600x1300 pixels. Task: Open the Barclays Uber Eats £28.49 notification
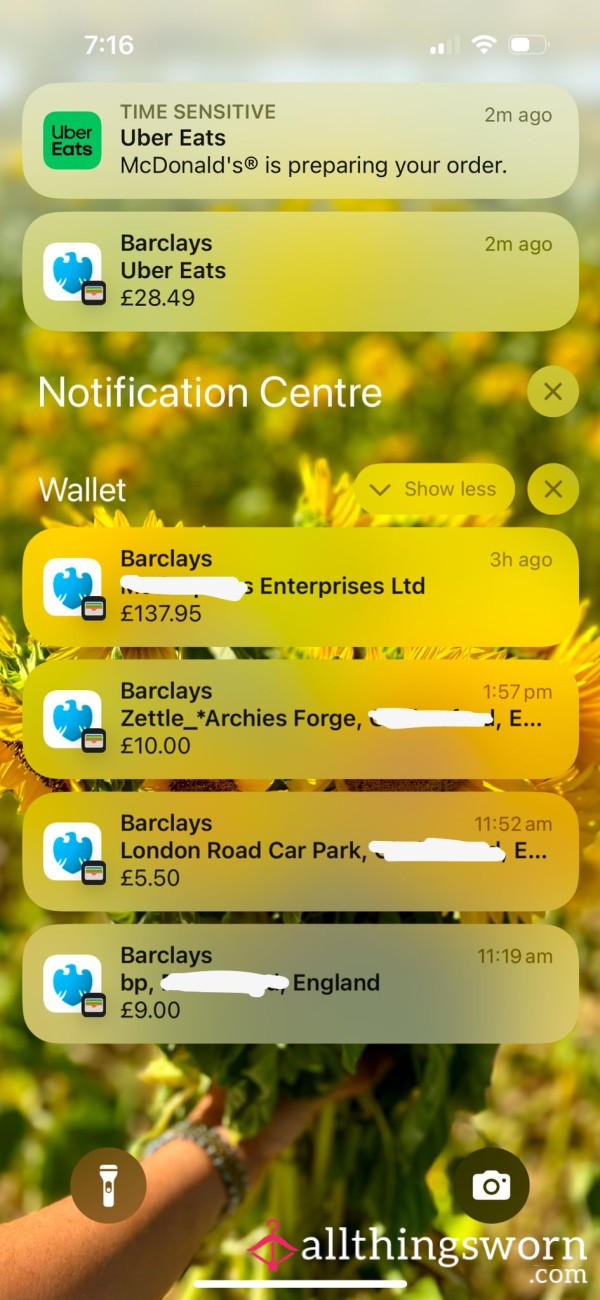[x=300, y=271]
